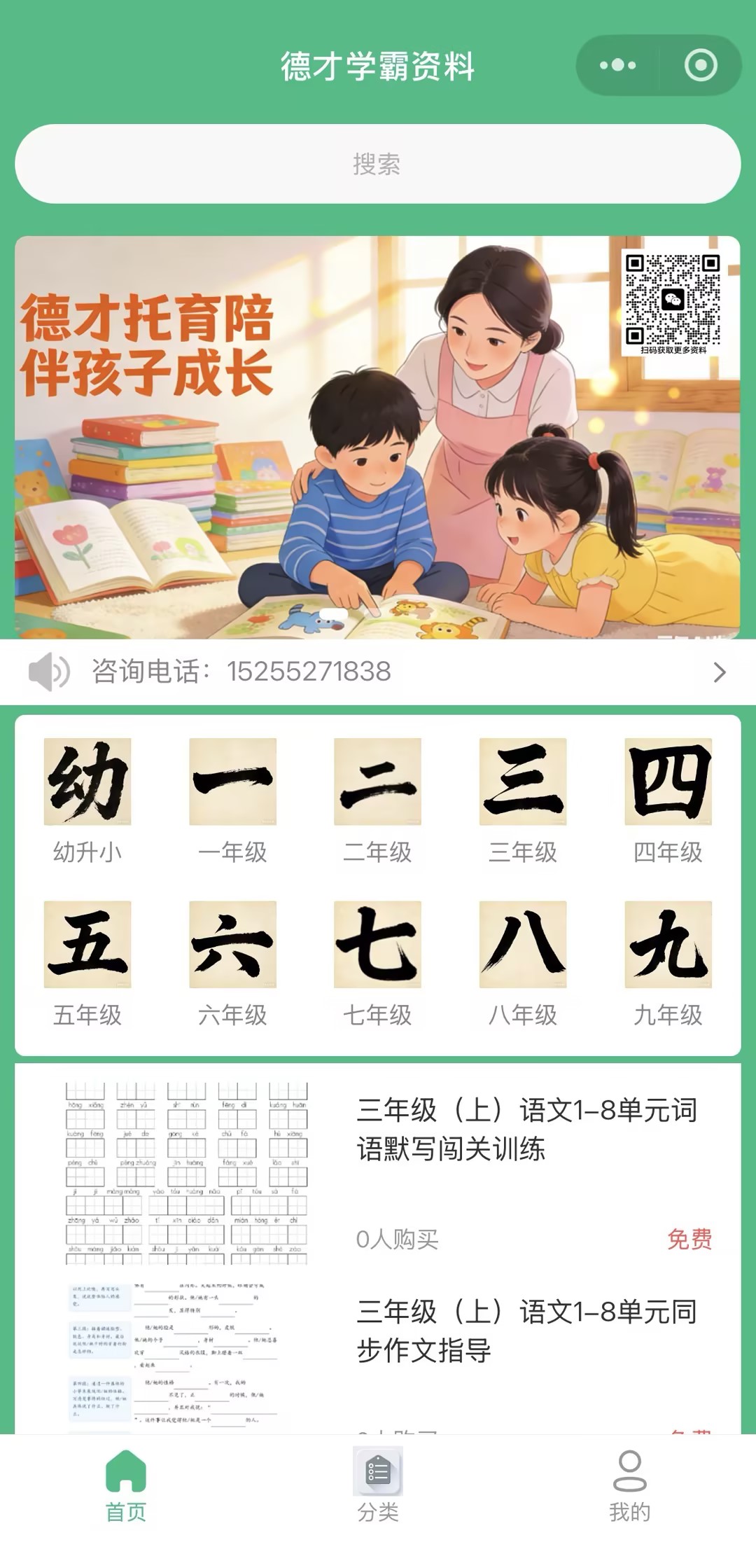
Task: Open 三年级语文词语默写闯关训练 item
Action: point(526,1129)
